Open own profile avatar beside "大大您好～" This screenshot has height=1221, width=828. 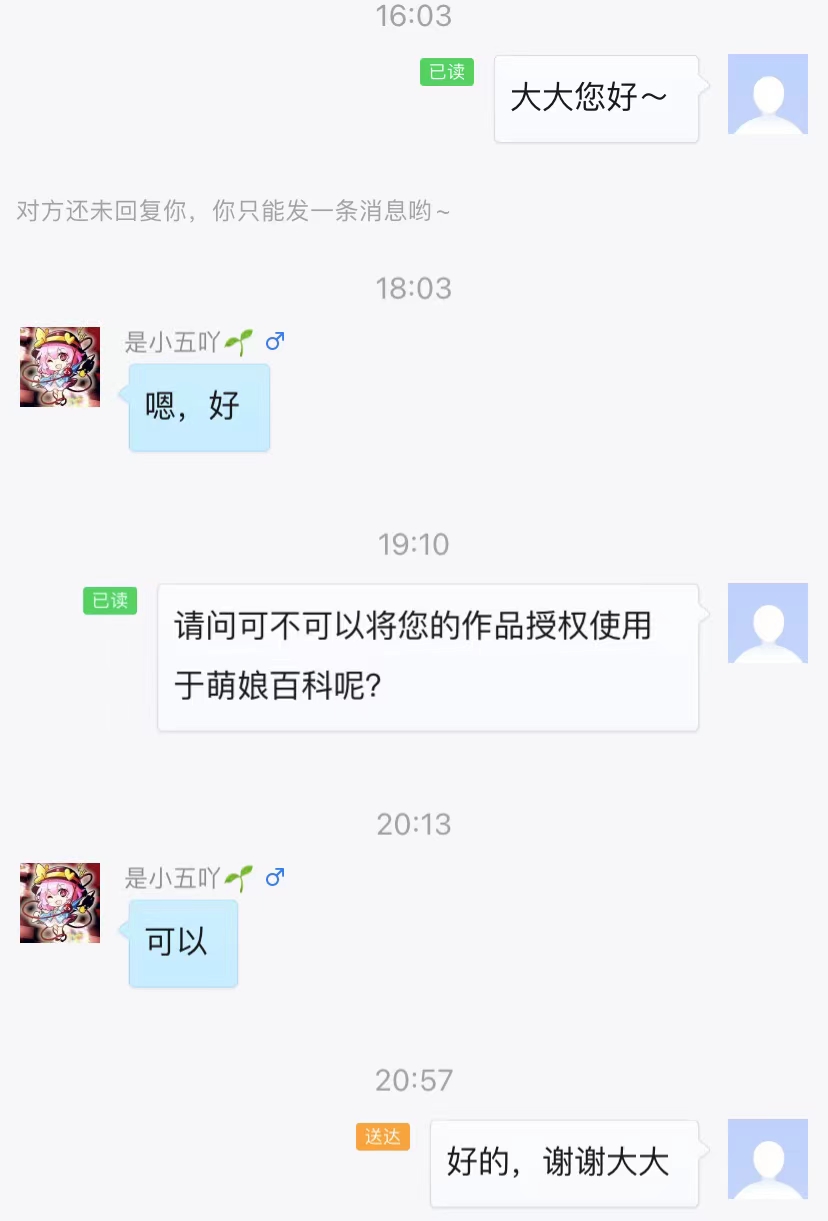click(x=767, y=94)
